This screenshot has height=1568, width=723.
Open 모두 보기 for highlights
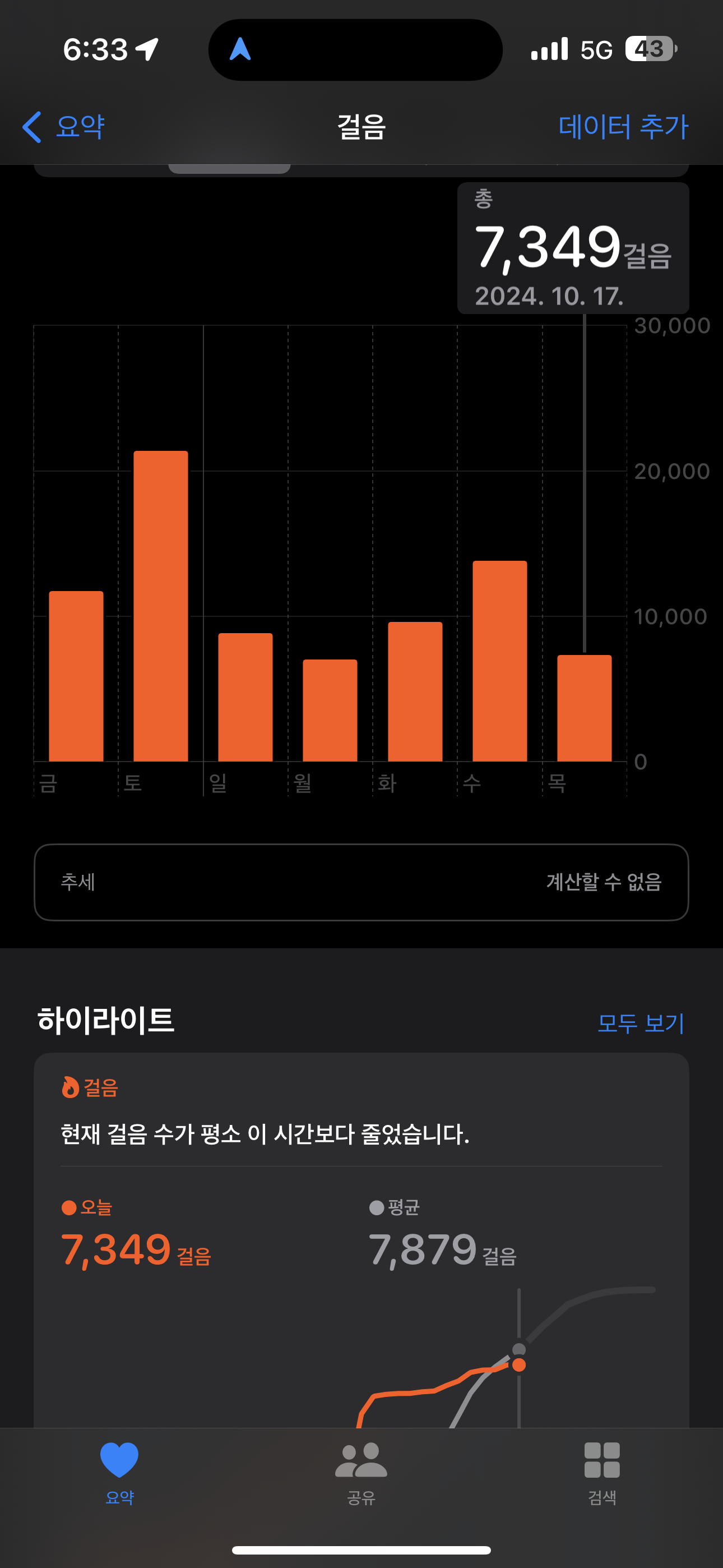tap(640, 1023)
